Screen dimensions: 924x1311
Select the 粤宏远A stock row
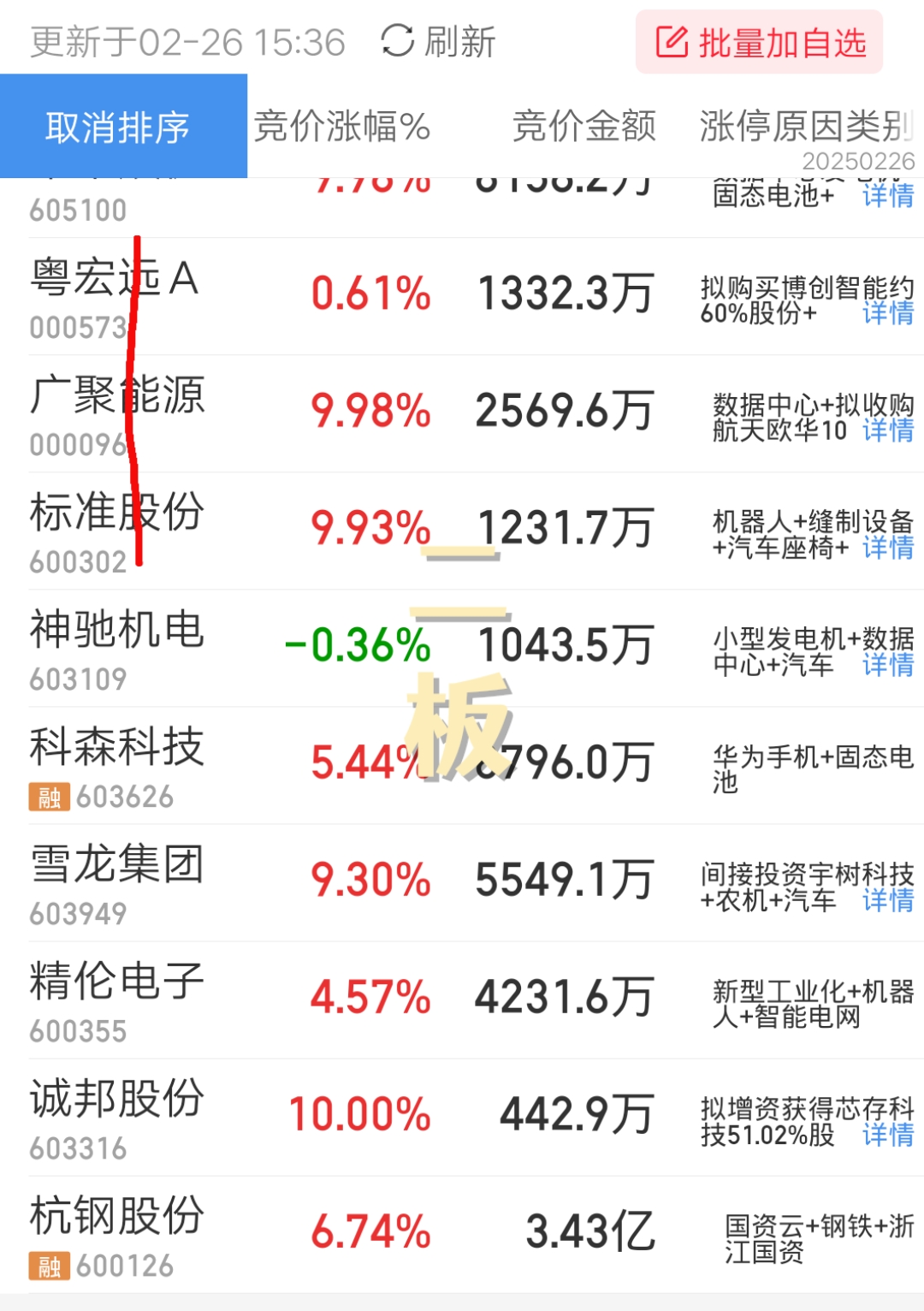(462, 295)
